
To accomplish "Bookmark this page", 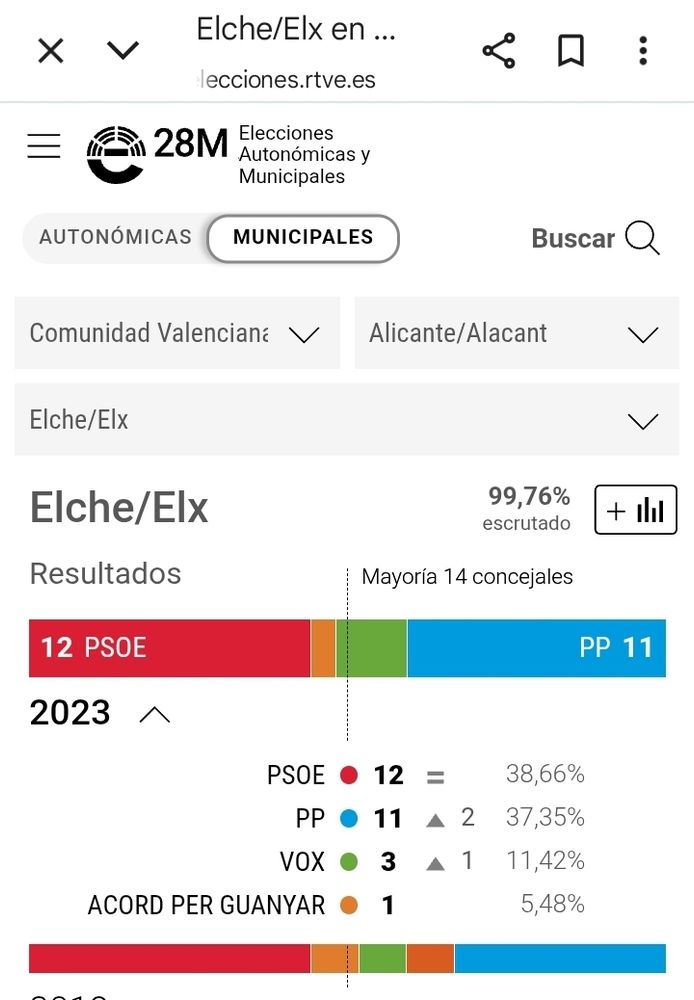I will point(571,50).
